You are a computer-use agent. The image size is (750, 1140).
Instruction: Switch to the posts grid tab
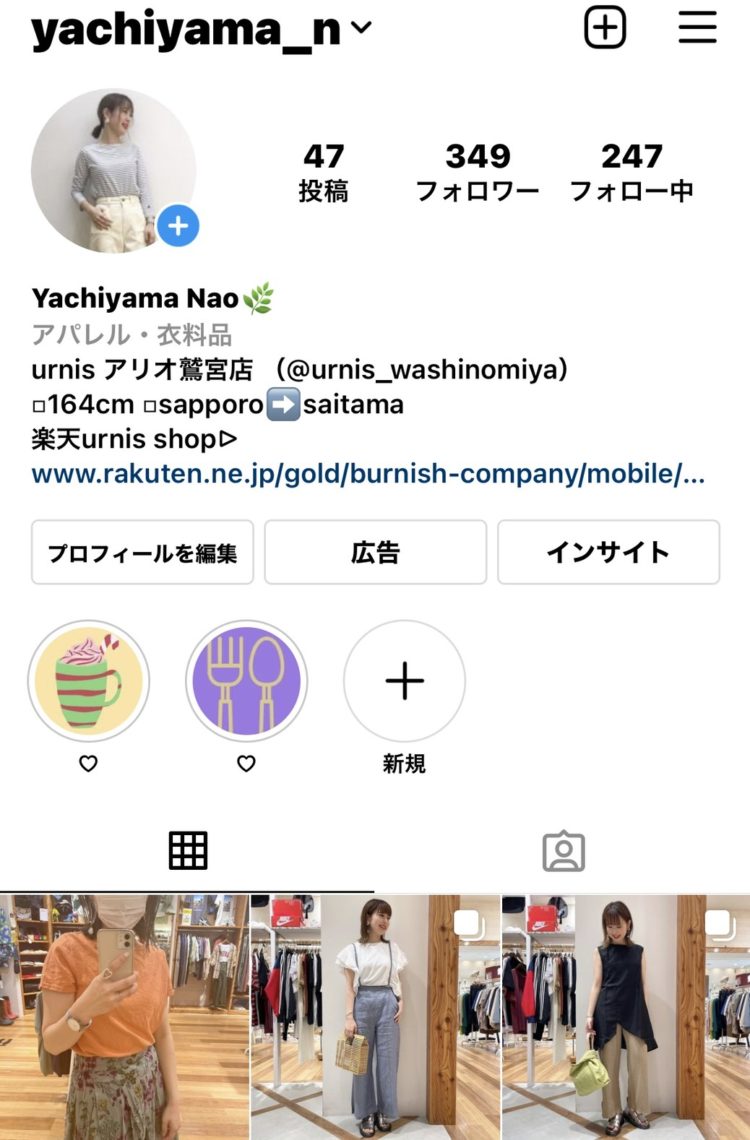(x=187, y=851)
